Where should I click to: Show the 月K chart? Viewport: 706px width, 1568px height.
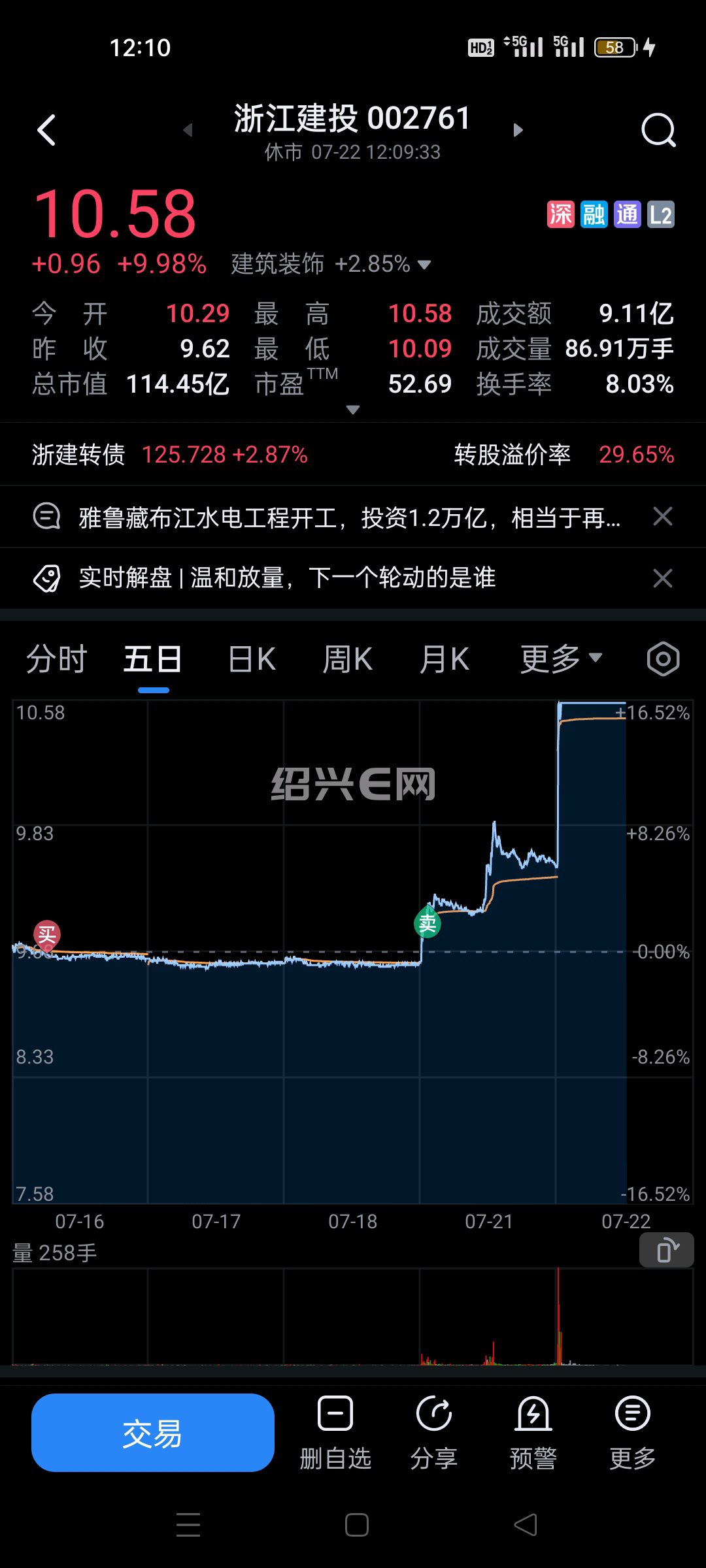(445, 659)
